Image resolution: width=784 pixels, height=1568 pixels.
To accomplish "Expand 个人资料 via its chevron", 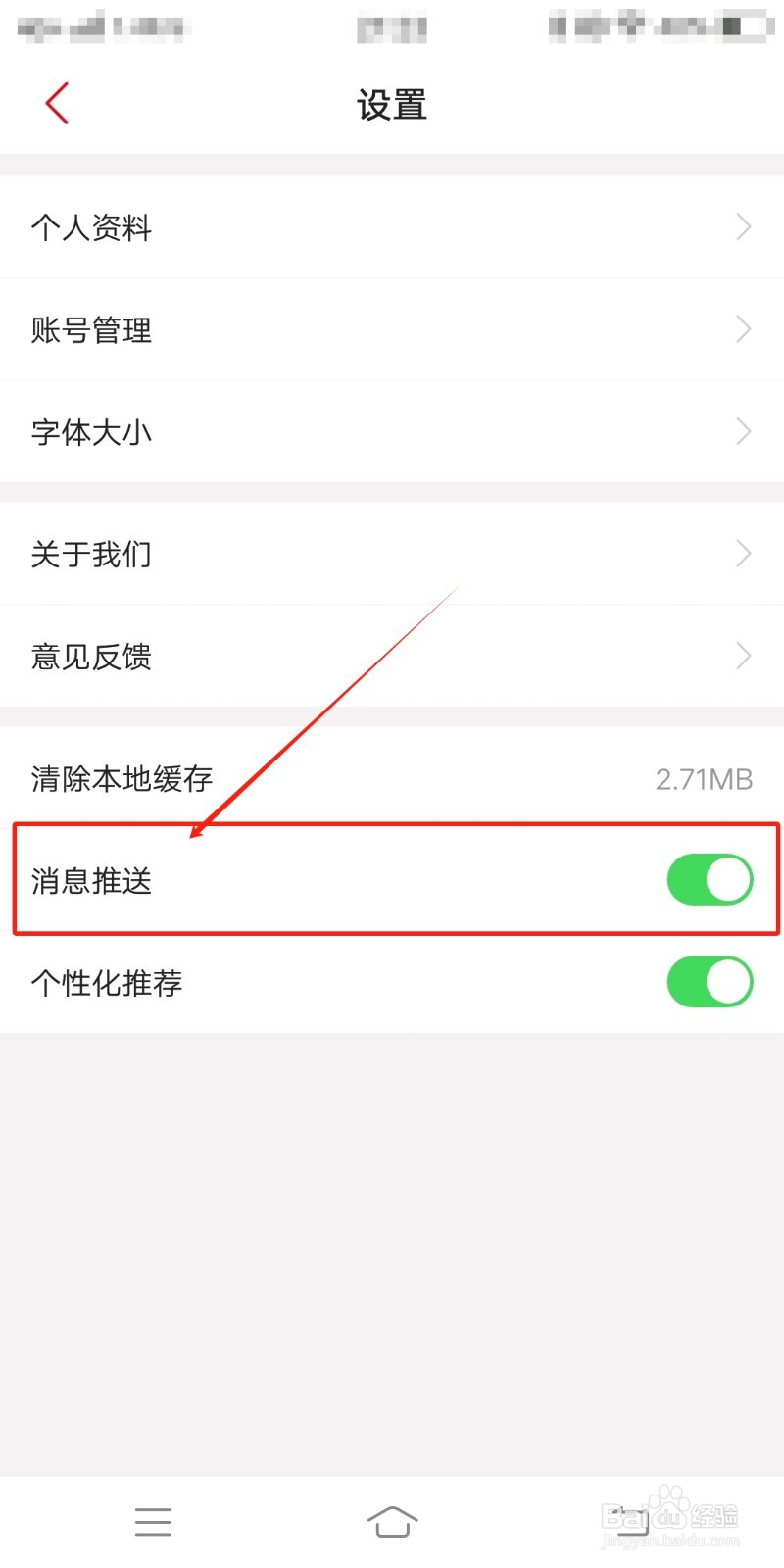I will pos(742,227).
